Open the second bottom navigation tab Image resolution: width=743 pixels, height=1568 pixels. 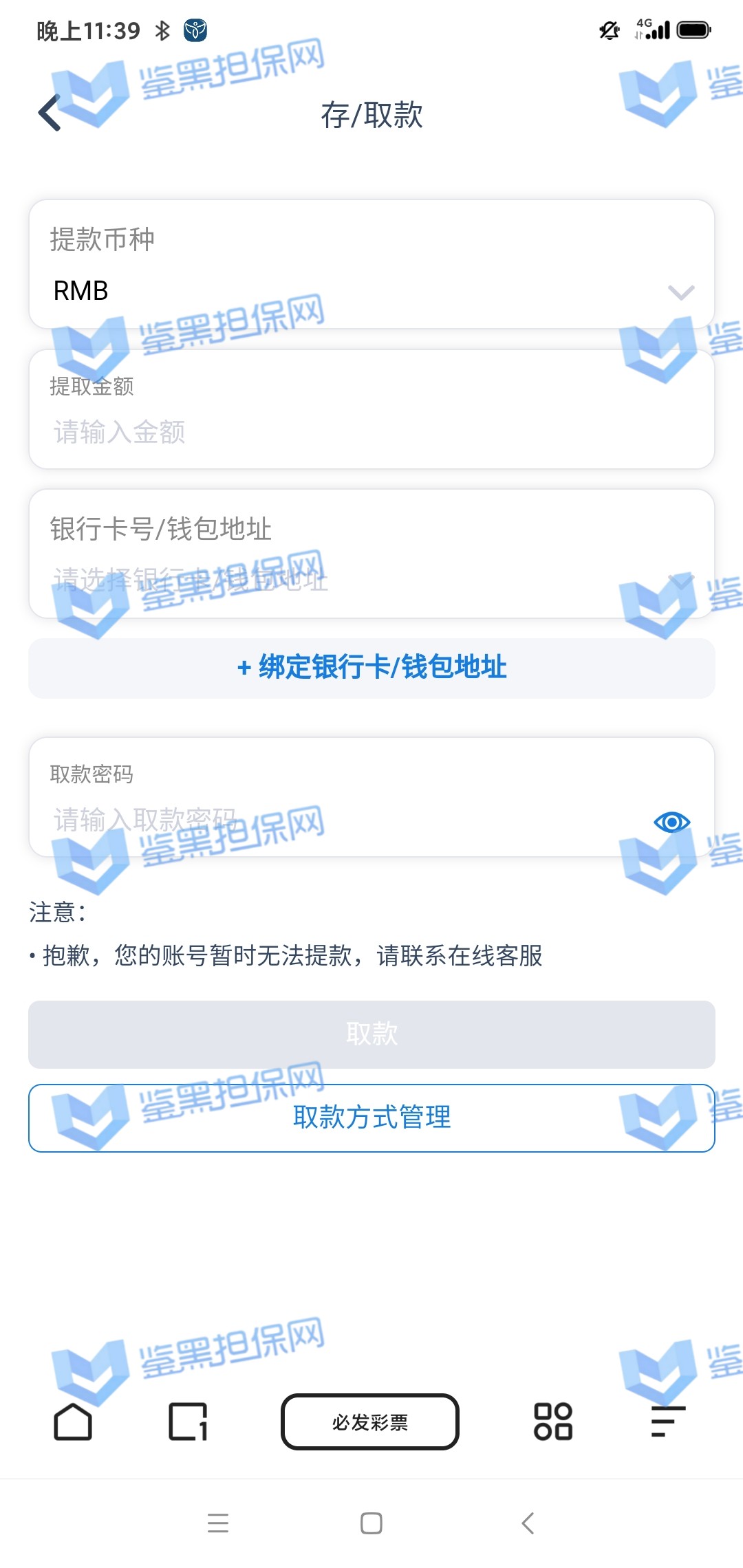point(188,1422)
